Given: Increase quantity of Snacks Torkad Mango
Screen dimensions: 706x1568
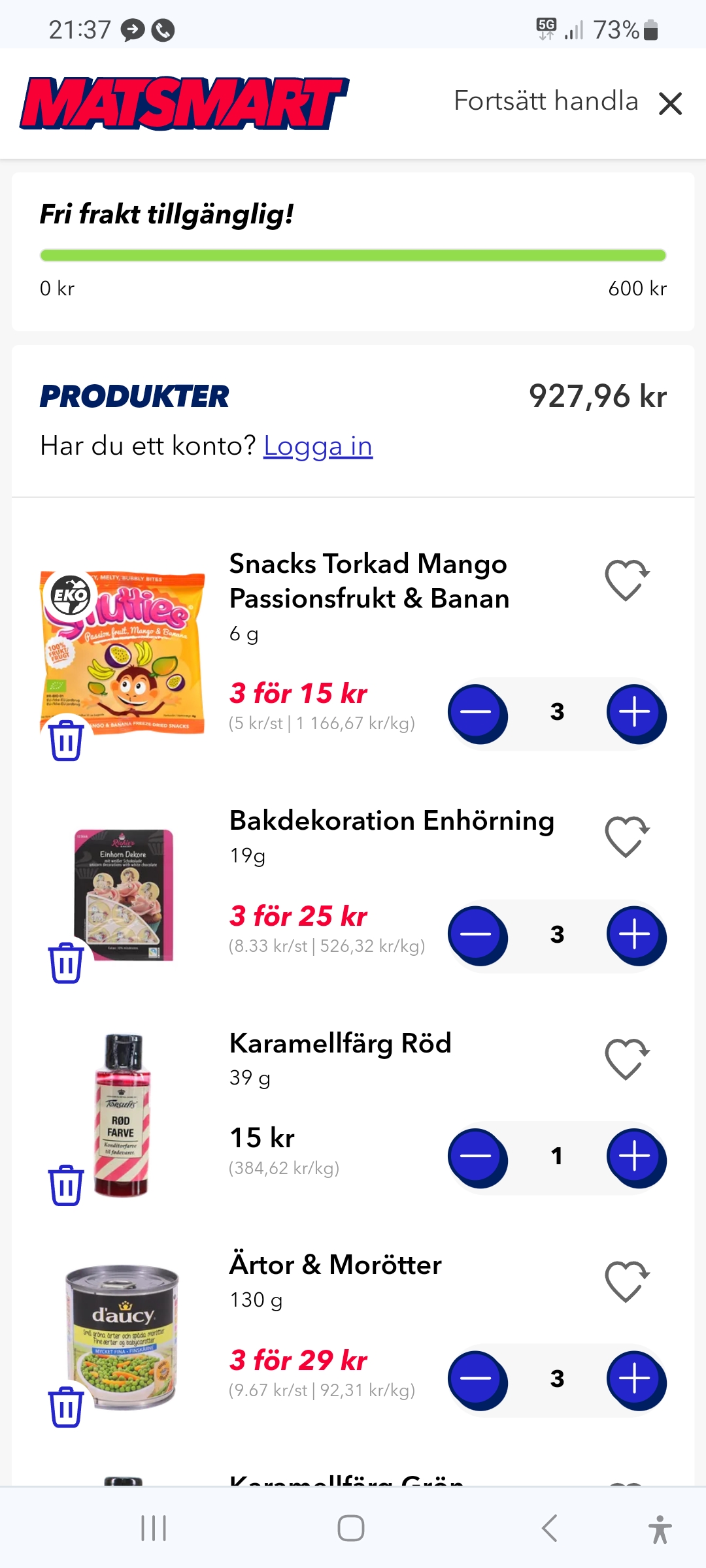Looking at the screenshot, I should (x=635, y=713).
